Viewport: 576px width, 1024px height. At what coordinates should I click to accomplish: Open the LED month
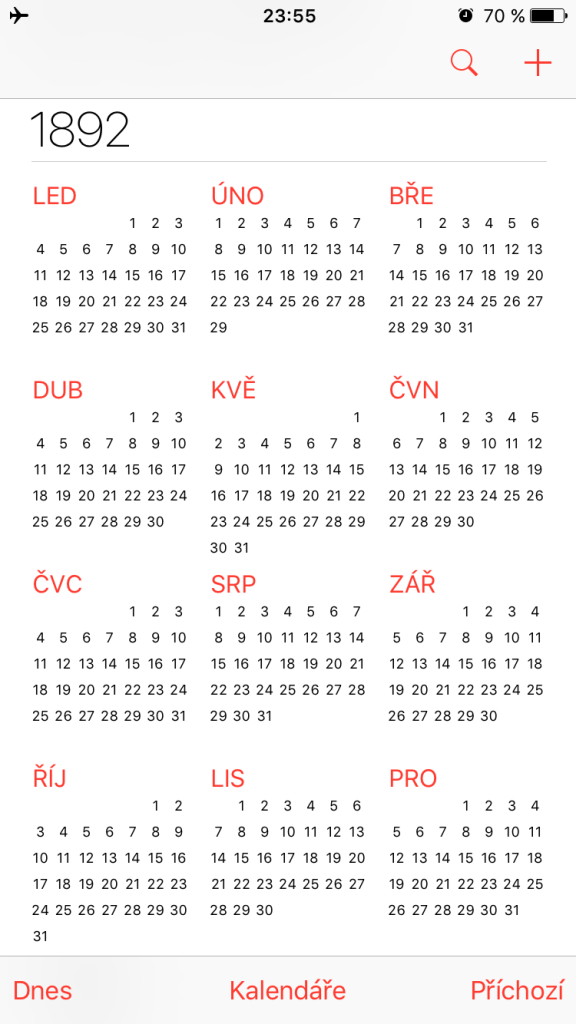pyautogui.click(x=55, y=196)
